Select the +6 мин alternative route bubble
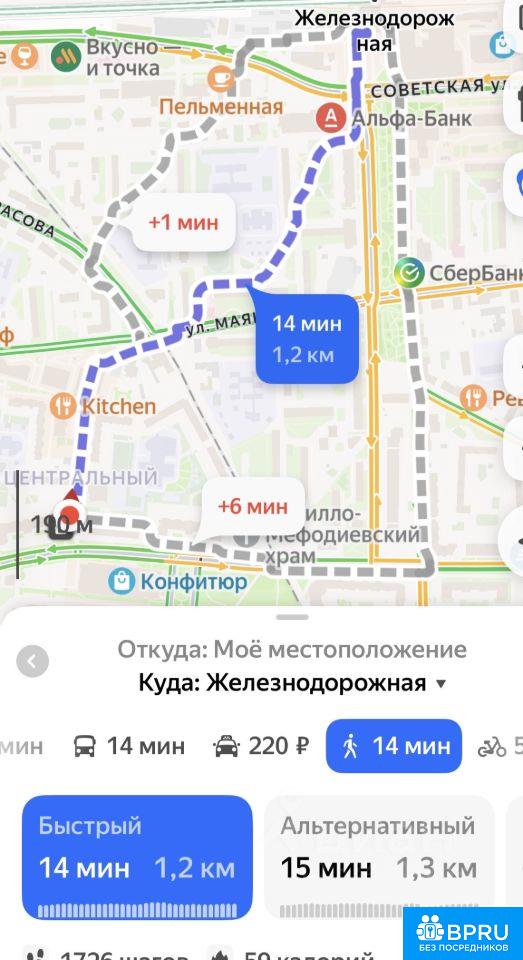This screenshot has width=523, height=960. pos(252,506)
